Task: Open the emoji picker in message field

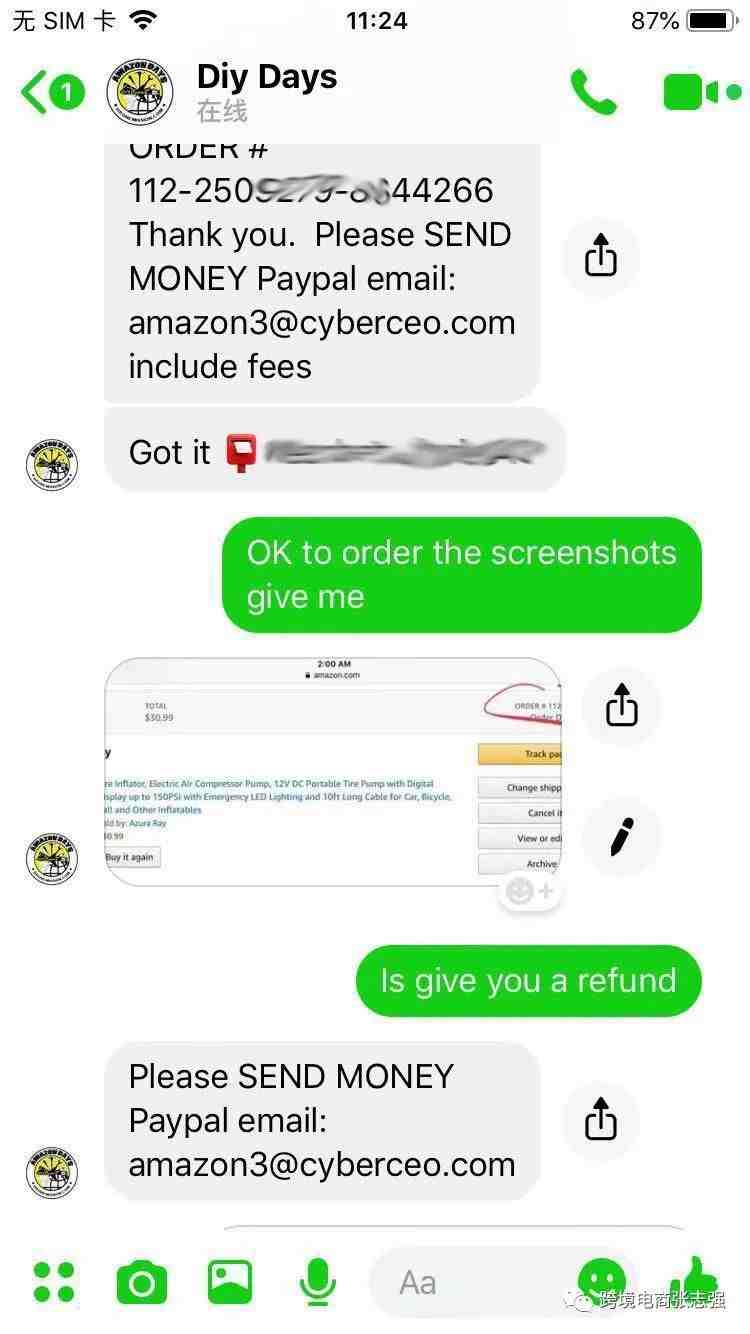Action: click(x=602, y=1280)
